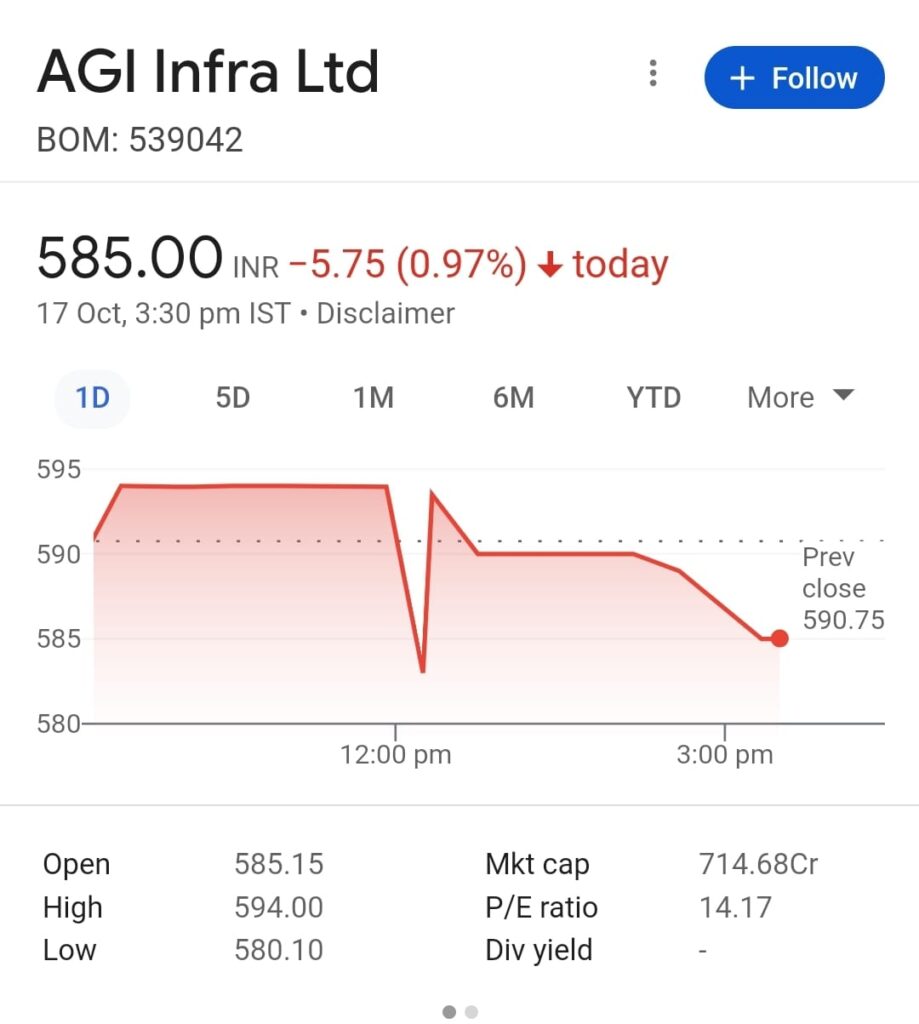
Task: Expand the More time ranges dropdown
Action: tap(800, 398)
